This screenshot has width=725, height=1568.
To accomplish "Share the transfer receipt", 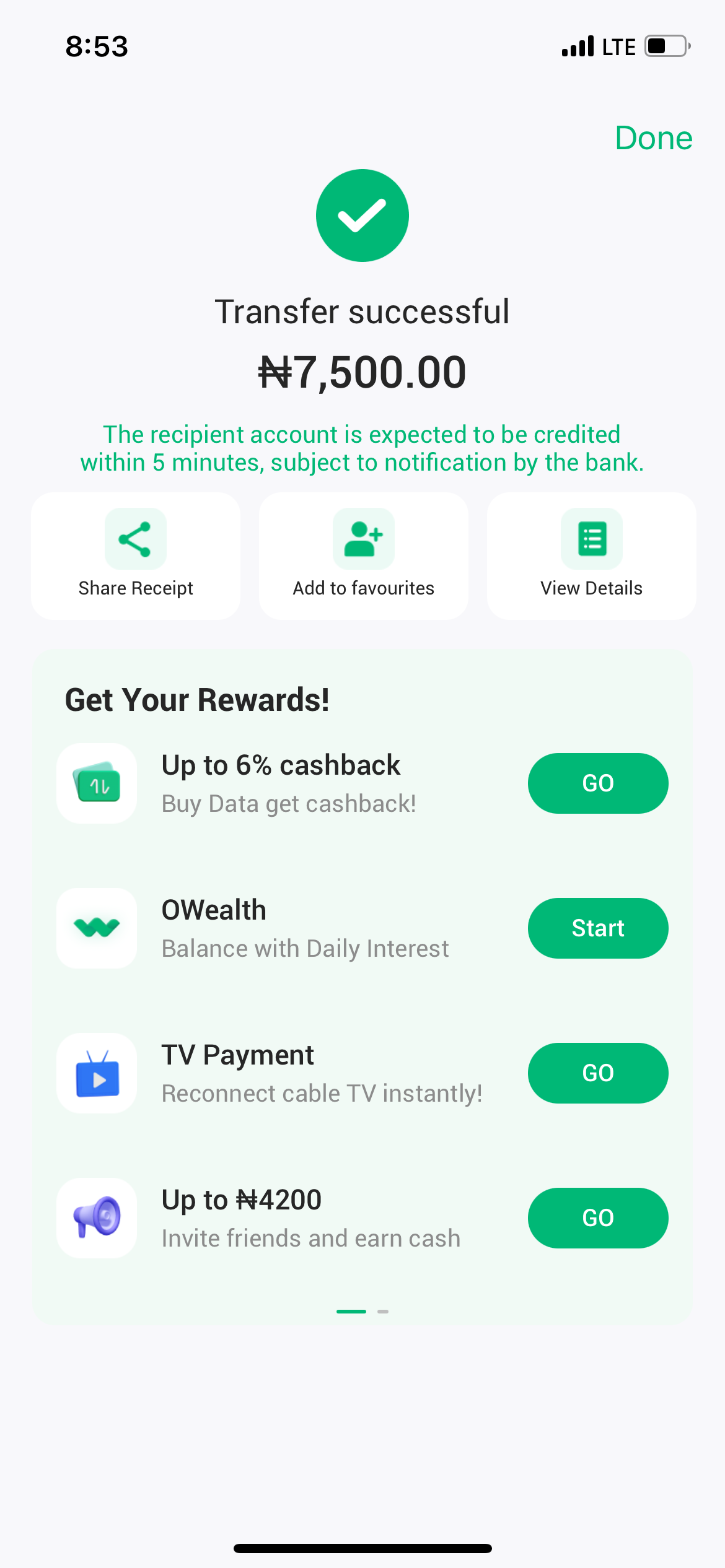I will click(136, 555).
